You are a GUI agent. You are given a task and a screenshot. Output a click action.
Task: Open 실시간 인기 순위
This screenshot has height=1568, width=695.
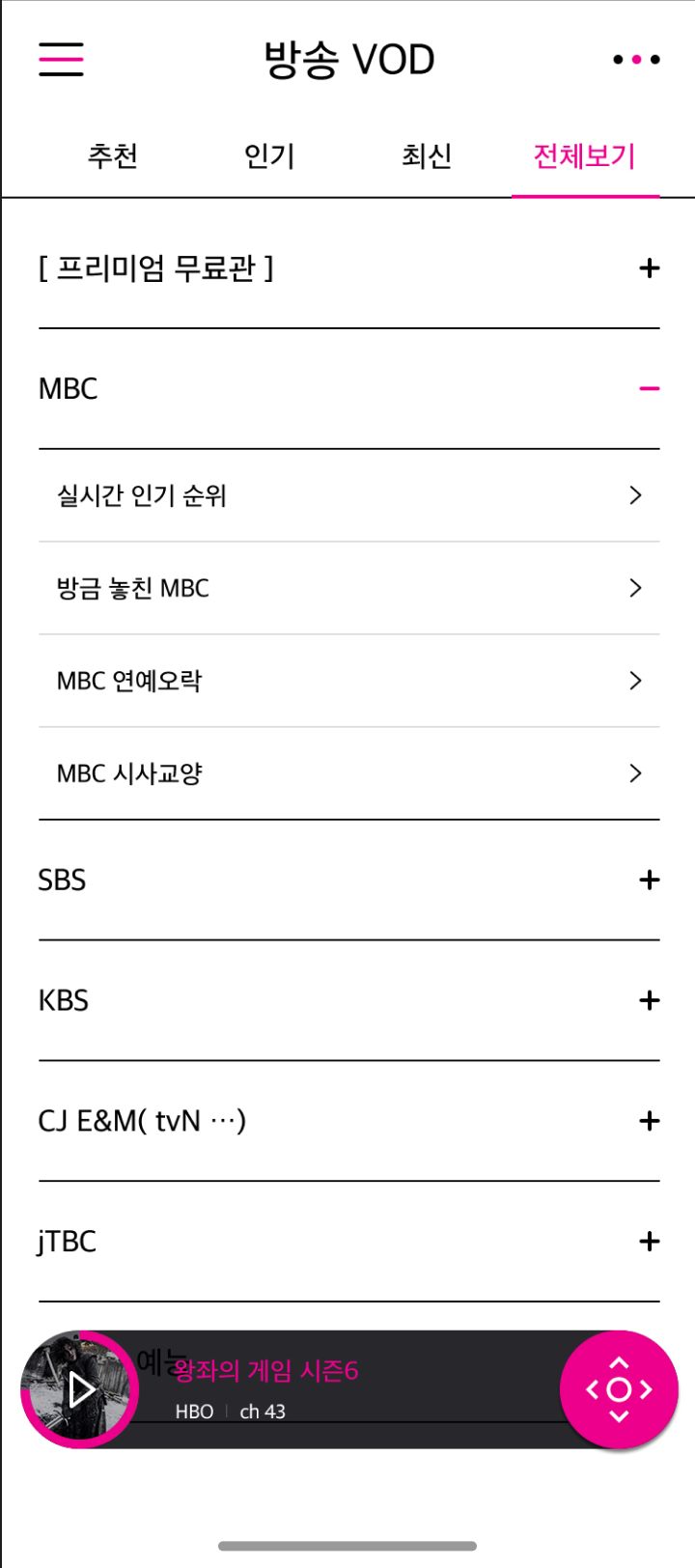pos(348,495)
